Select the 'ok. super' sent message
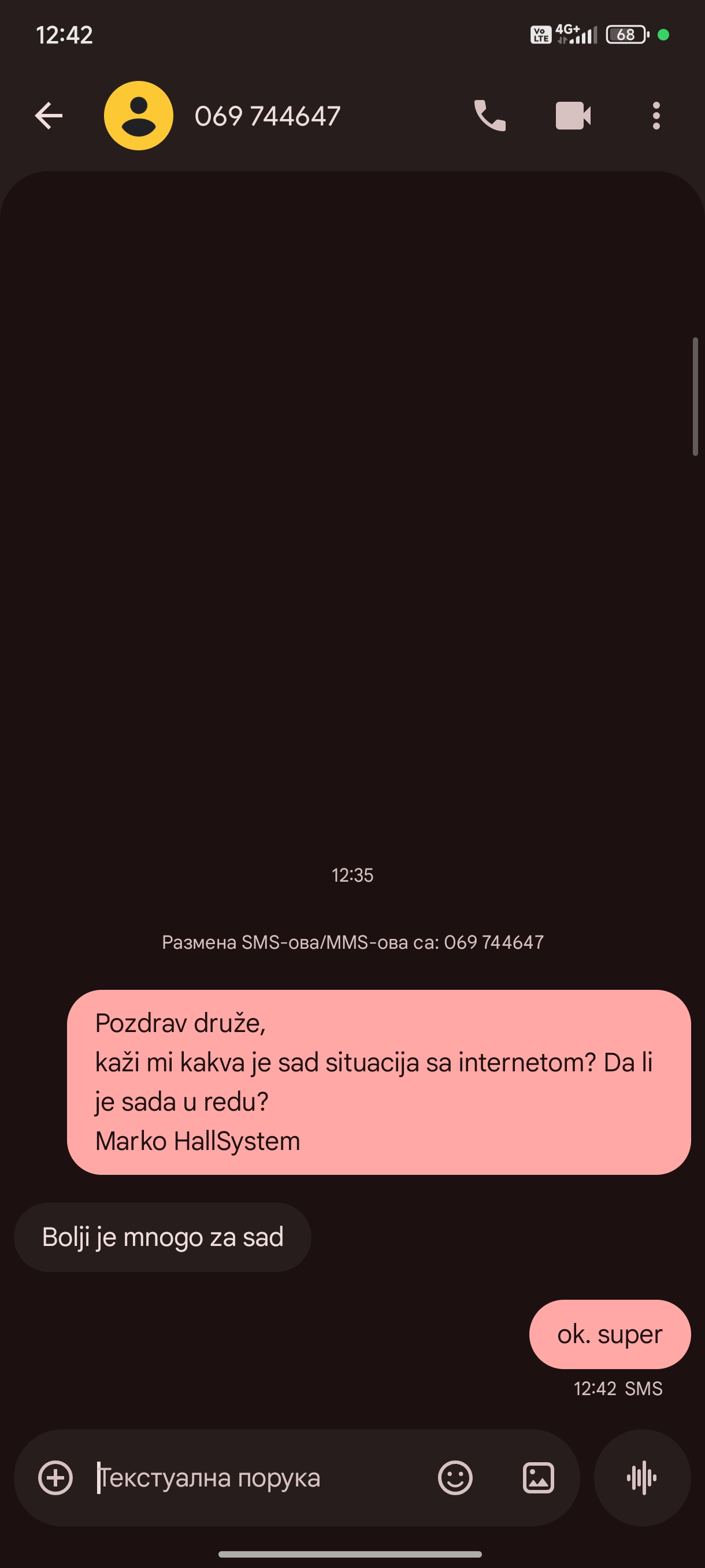705x1568 pixels. click(x=610, y=1334)
